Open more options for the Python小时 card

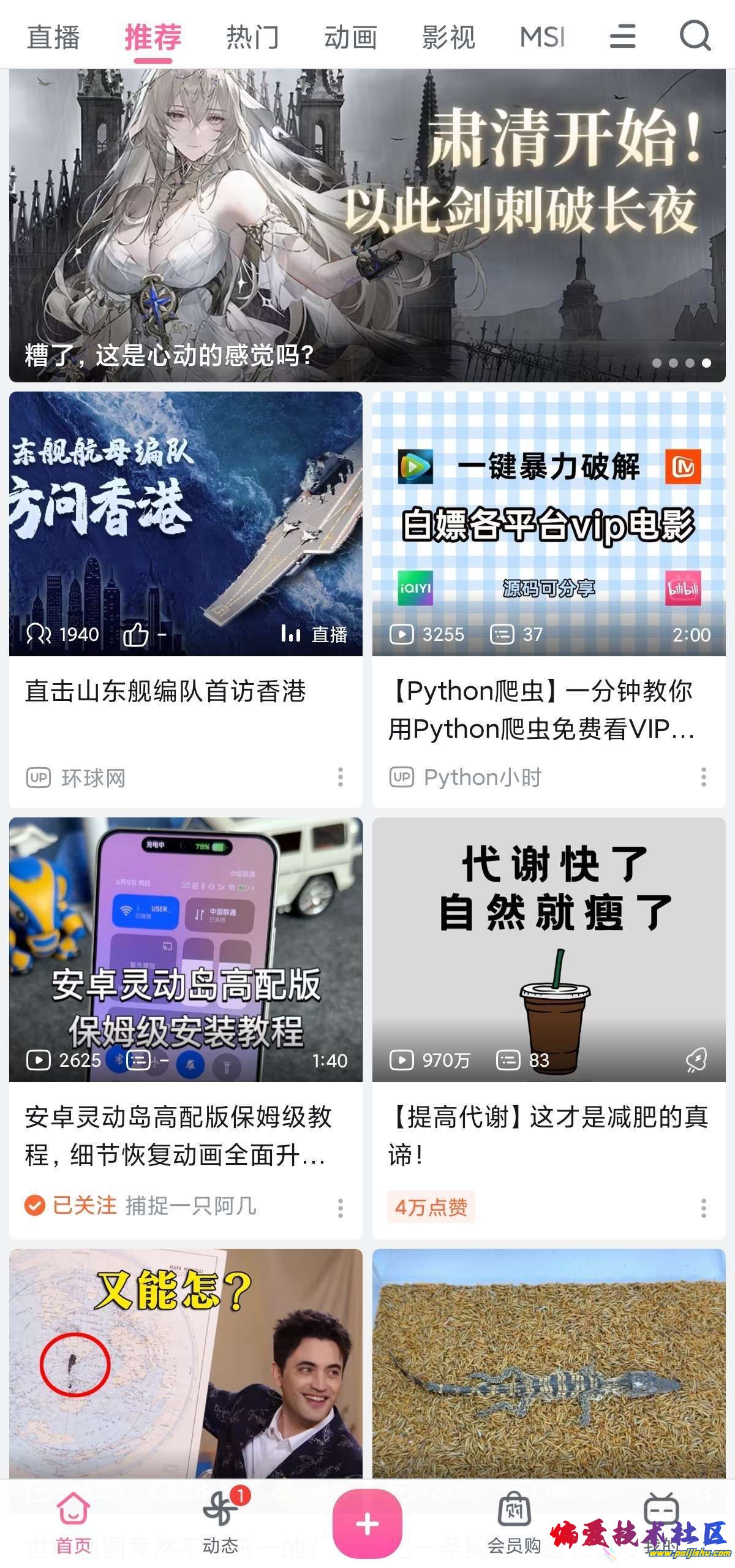pyautogui.click(x=703, y=777)
